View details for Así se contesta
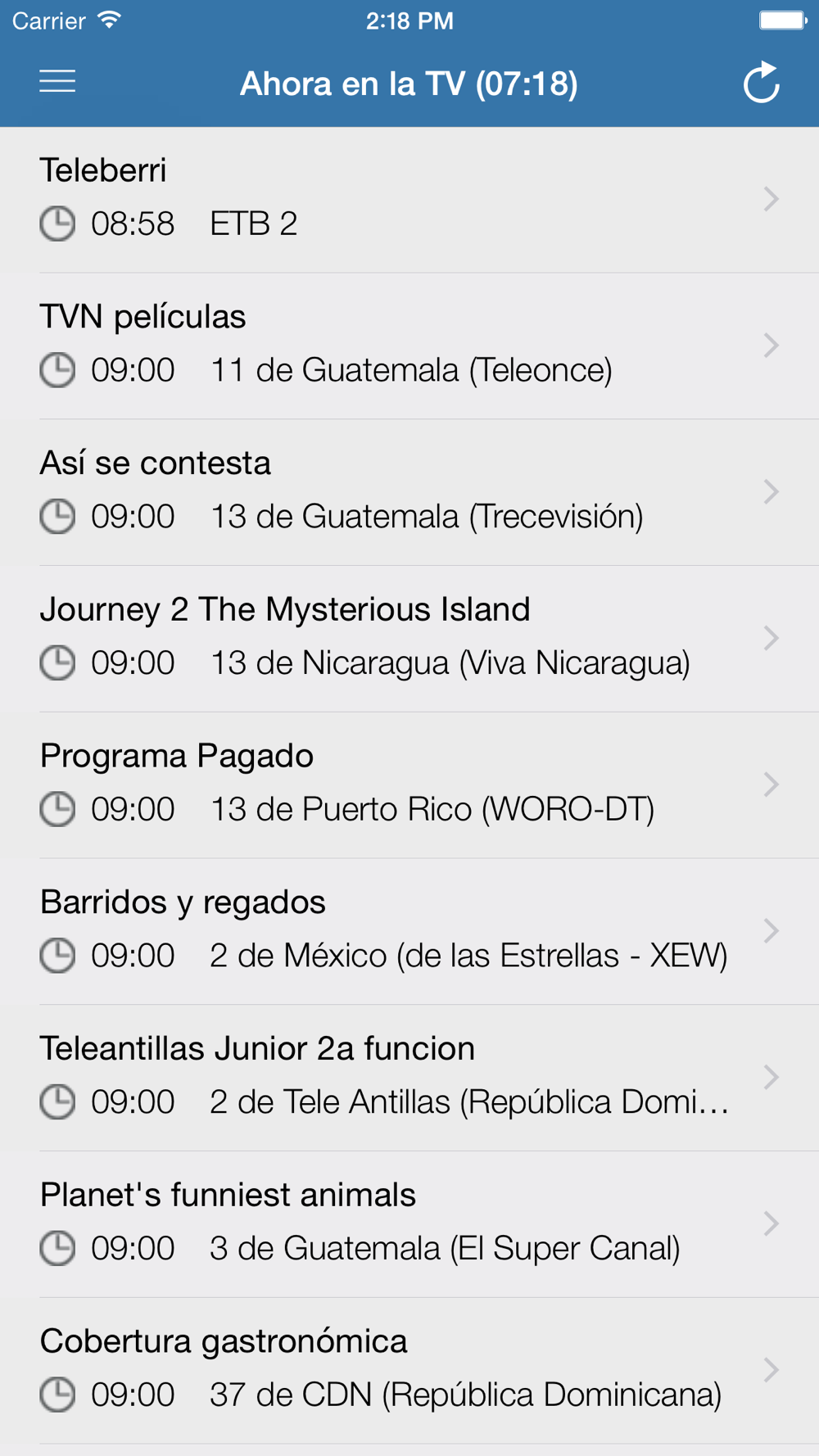 click(409, 491)
